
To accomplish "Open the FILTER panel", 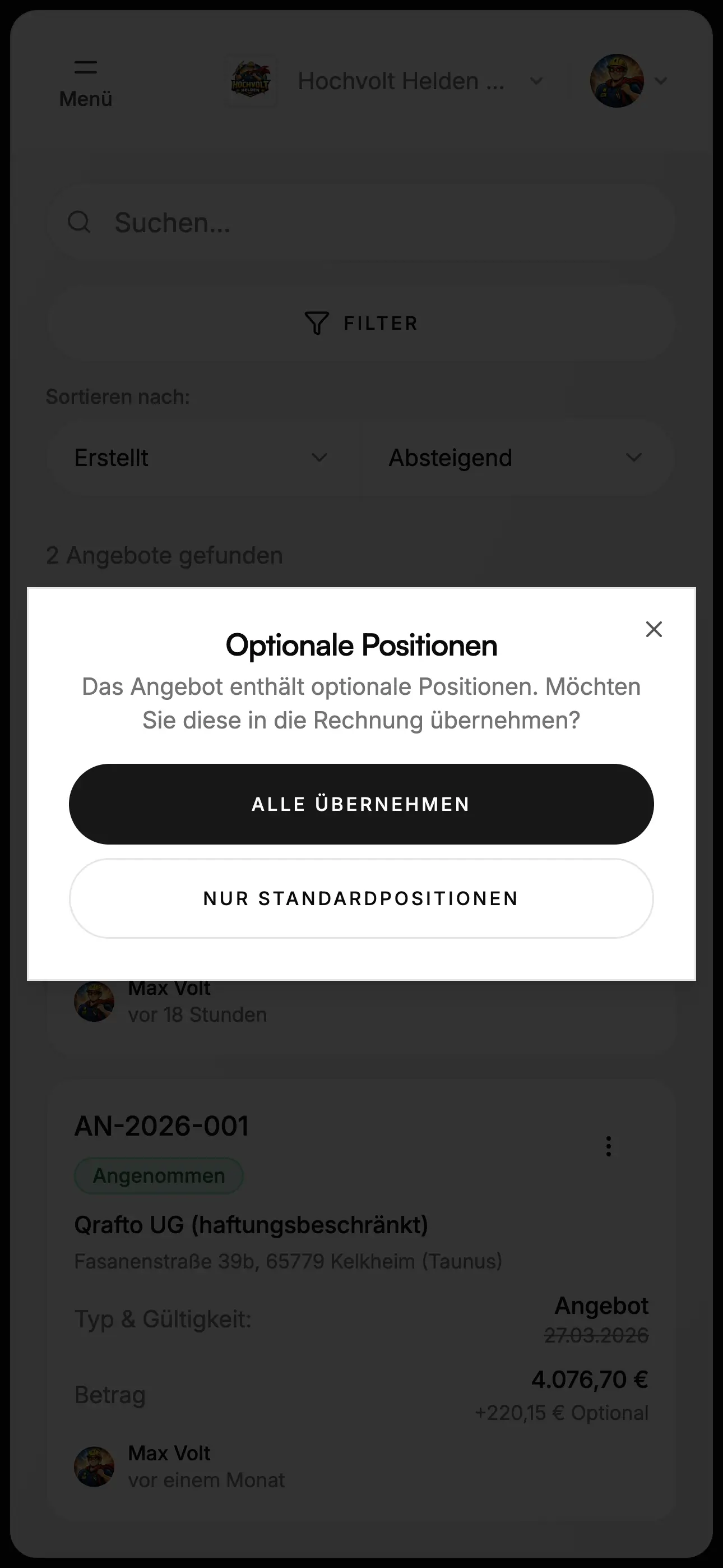I will pyautogui.click(x=361, y=322).
